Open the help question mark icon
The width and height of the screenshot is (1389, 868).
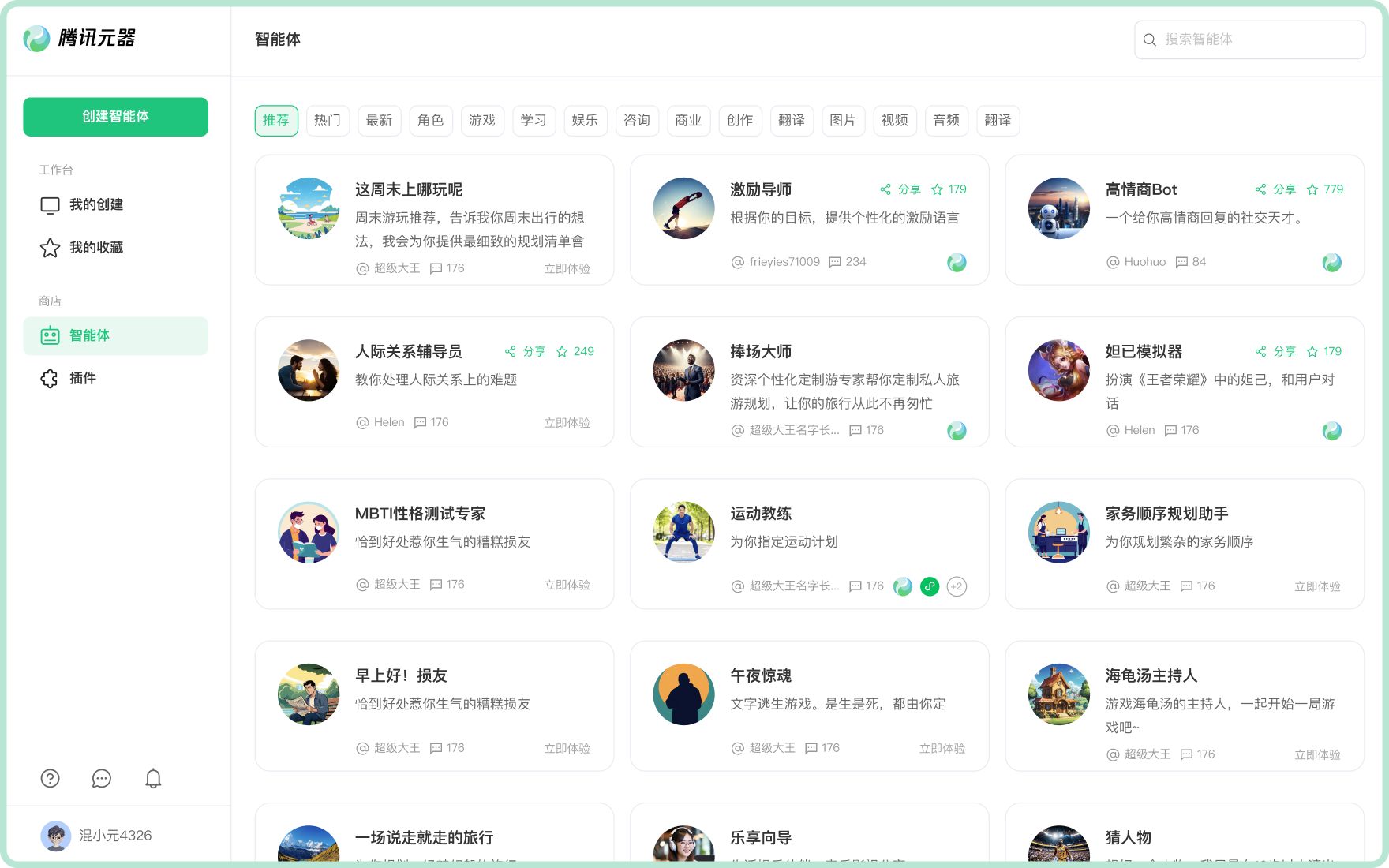[x=50, y=779]
